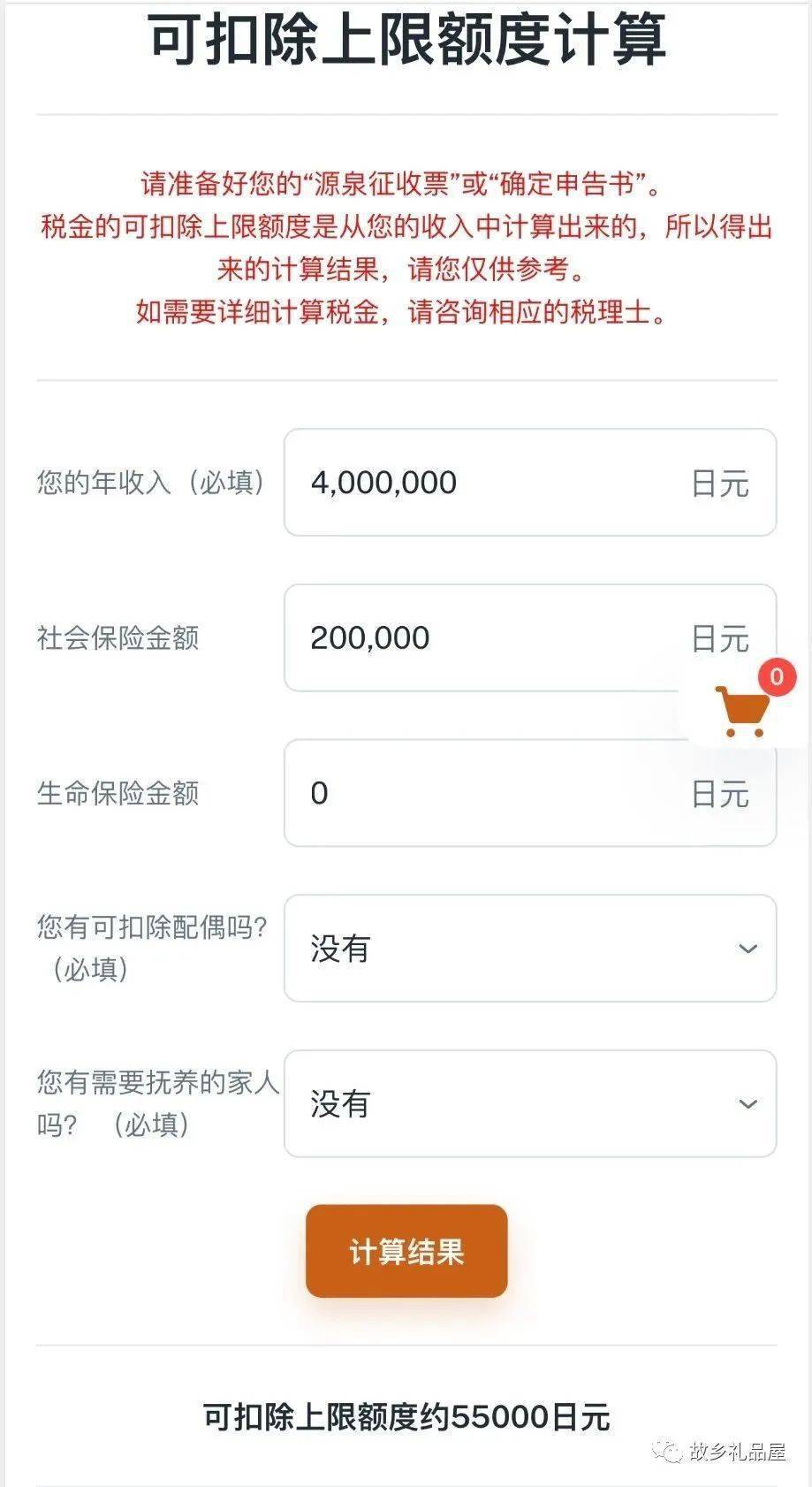812x1487 pixels.
Task: Click the 您的年收入（必填）label
Action: (151, 483)
